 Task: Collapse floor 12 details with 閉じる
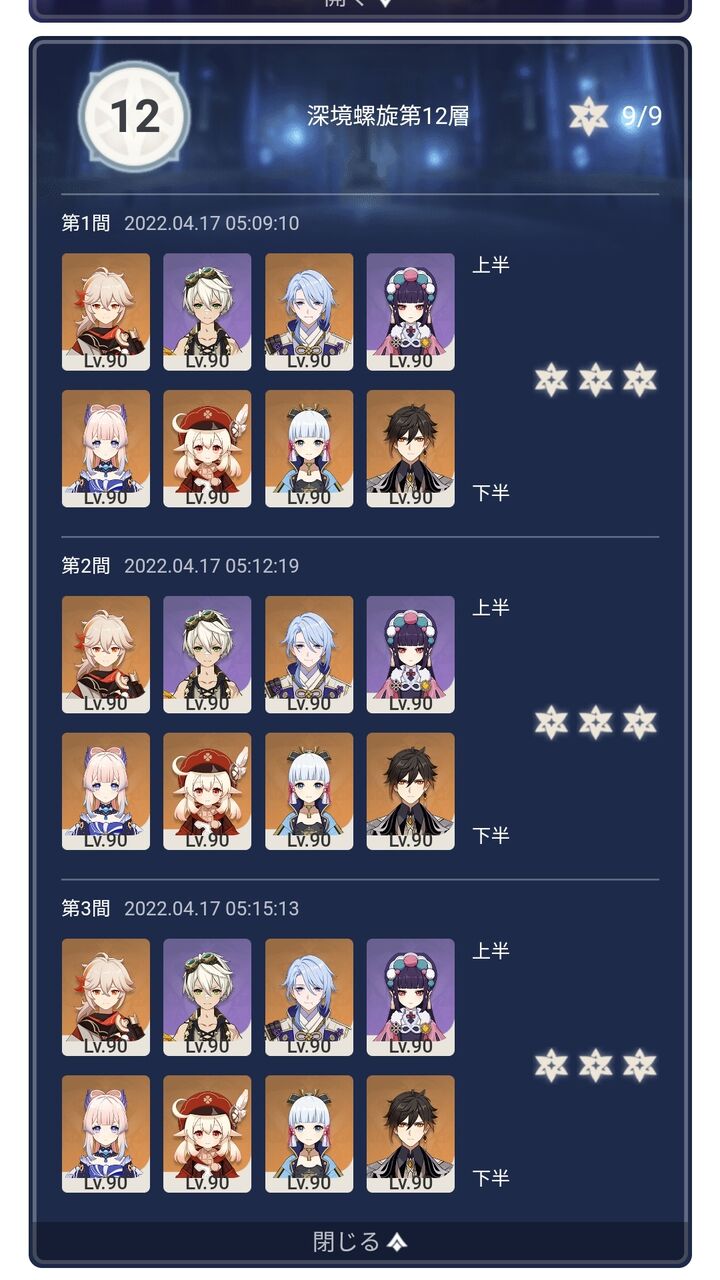tap(360, 1242)
